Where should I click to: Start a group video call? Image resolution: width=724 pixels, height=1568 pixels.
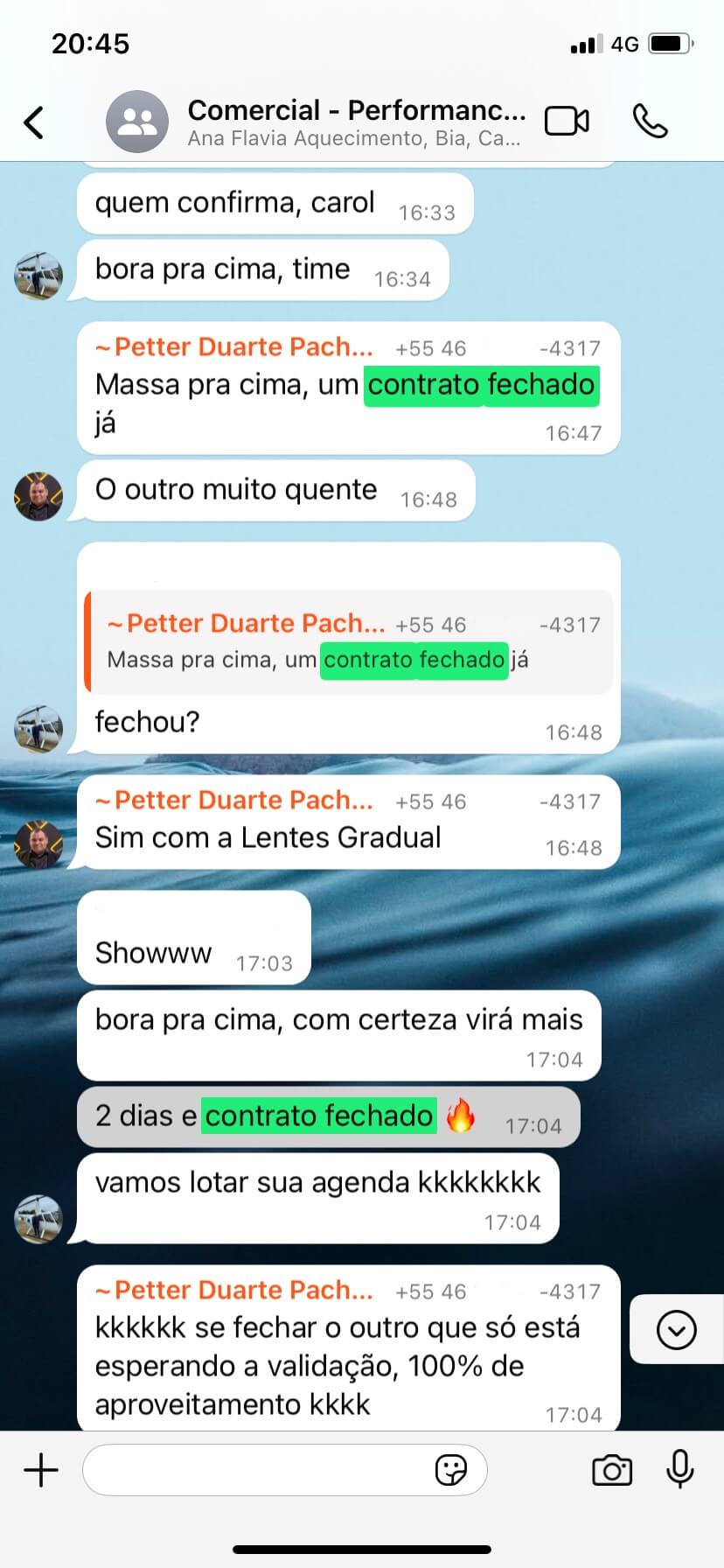[x=567, y=122]
